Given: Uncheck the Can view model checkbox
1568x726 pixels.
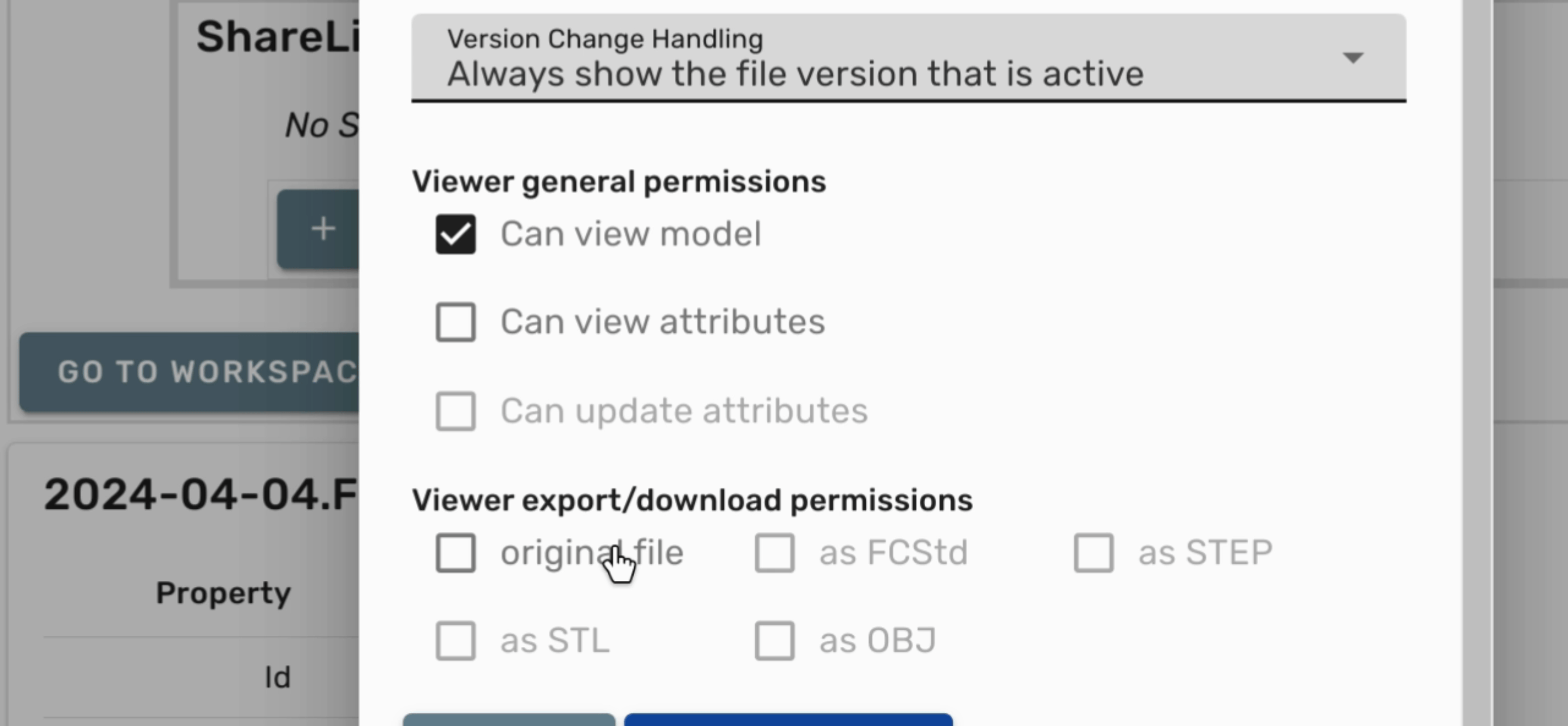Looking at the screenshot, I should (455, 234).
